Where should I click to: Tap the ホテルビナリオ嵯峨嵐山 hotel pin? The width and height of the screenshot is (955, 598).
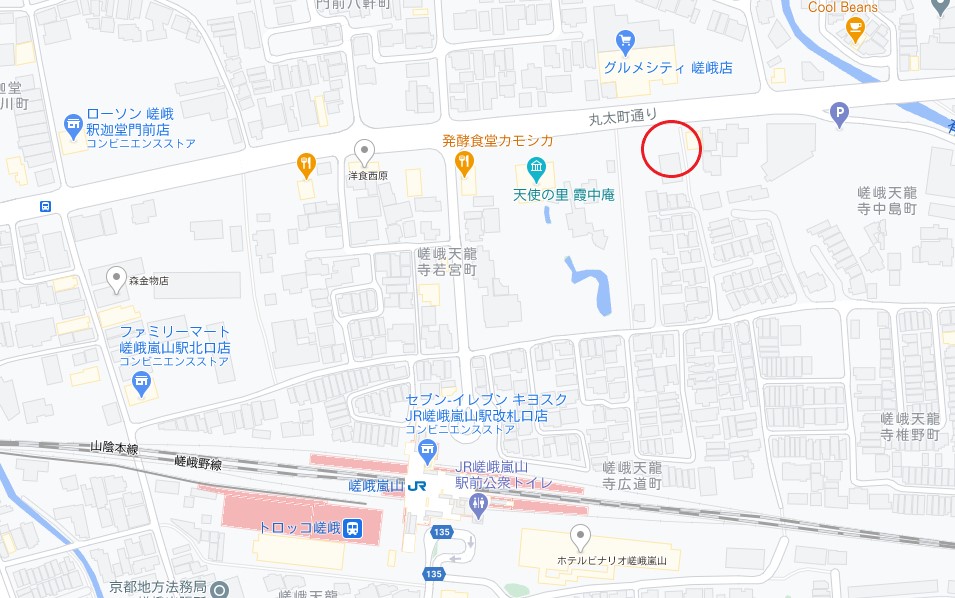click(x=580, y=534)
